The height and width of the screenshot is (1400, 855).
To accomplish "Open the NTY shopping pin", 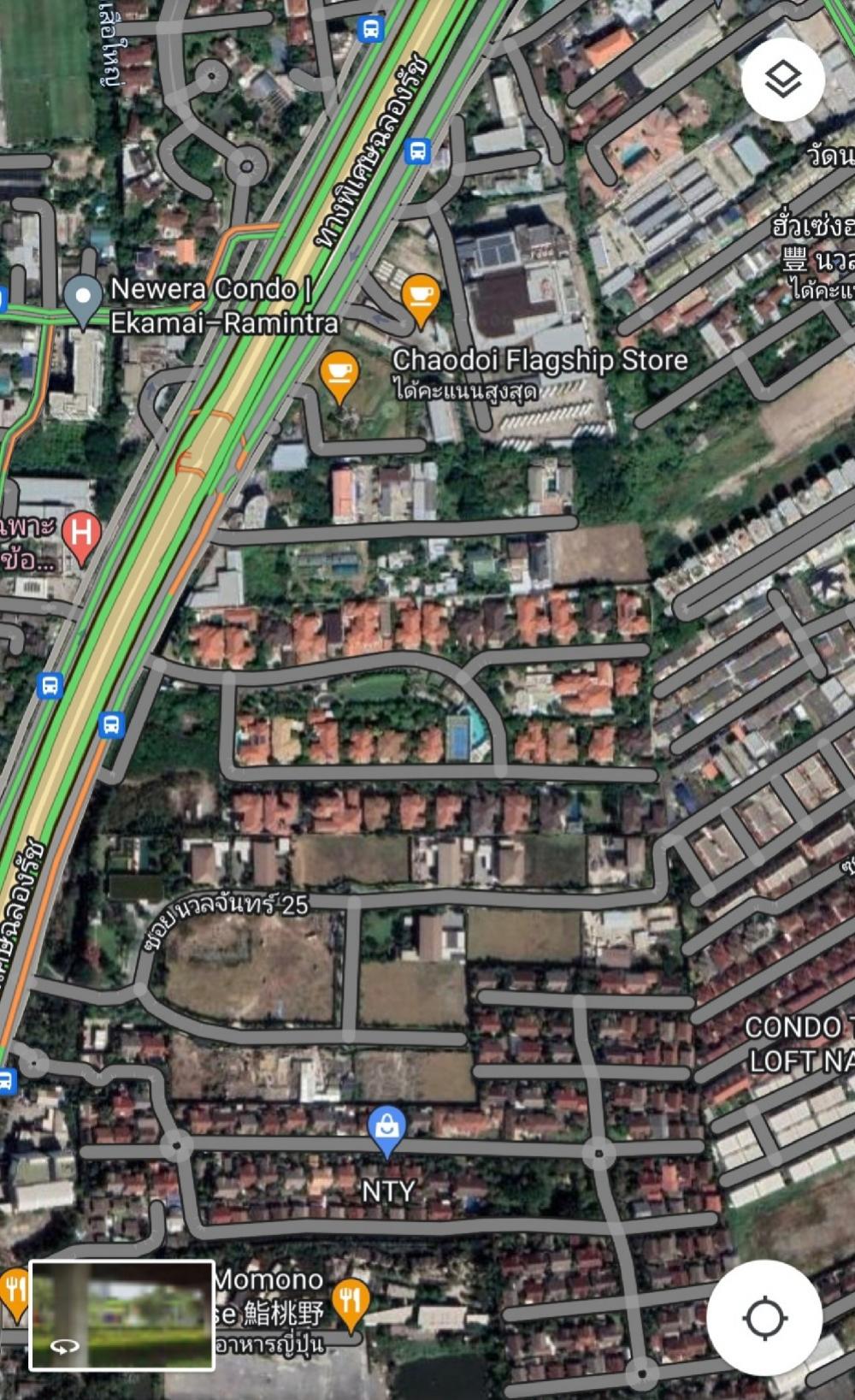I will click(x=386, y=1132).
